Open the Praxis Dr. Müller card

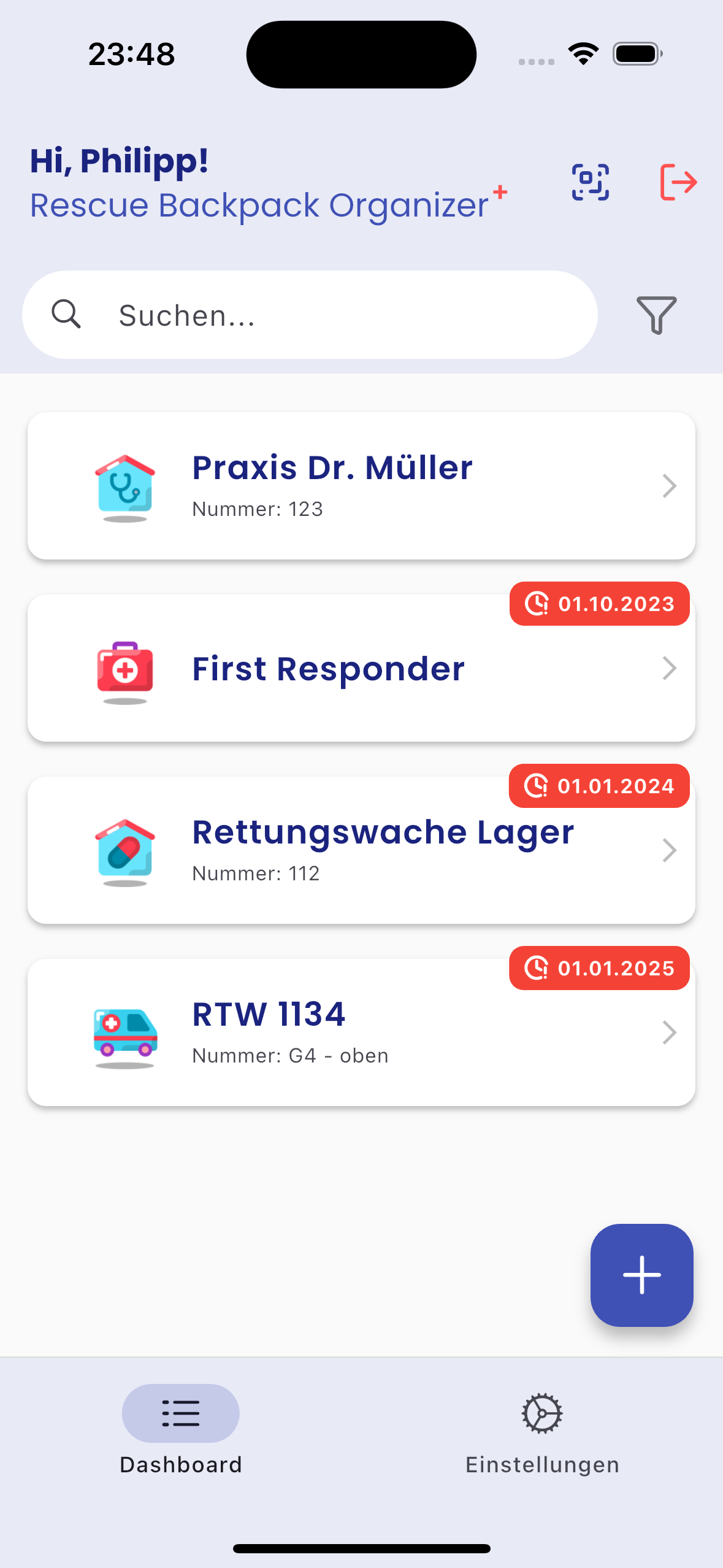tap(361, 486)
